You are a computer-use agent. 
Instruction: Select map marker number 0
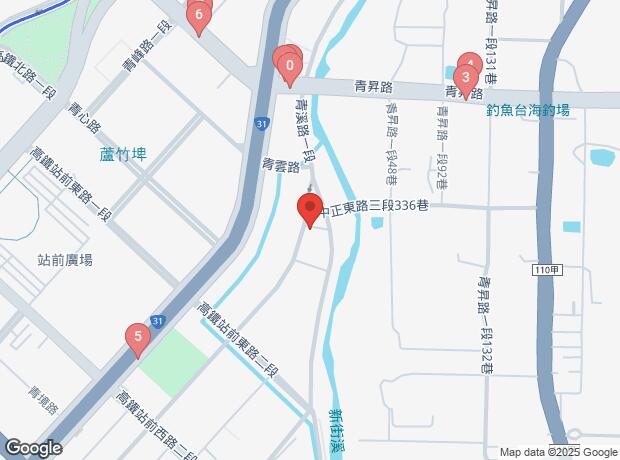290,68
